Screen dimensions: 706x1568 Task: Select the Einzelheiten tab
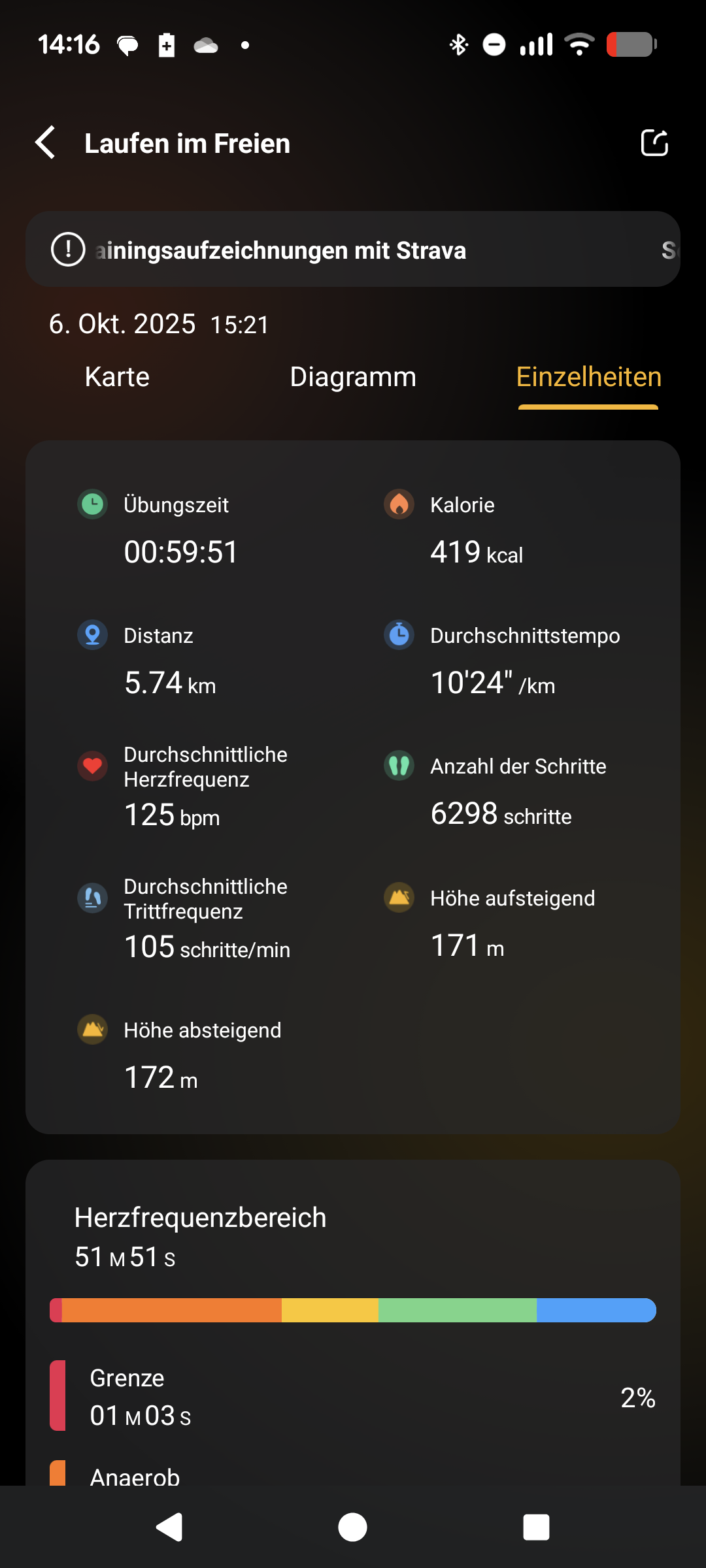coord(588,377)
